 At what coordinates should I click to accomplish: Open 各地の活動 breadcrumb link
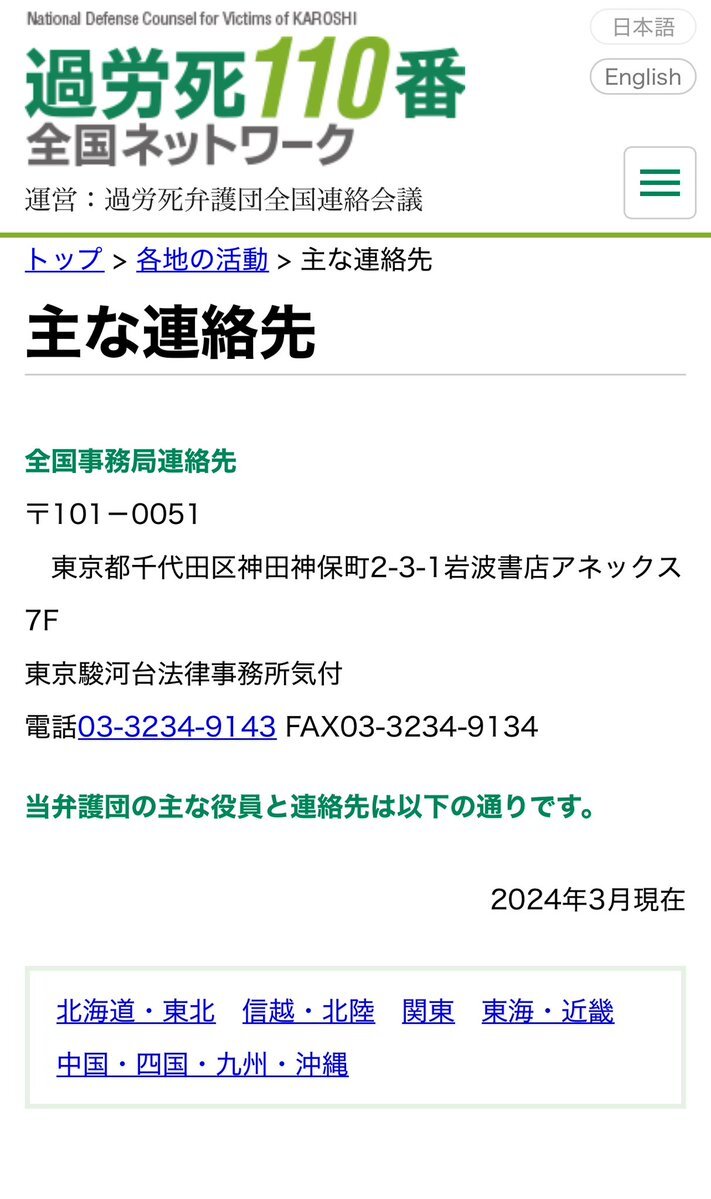[202, 260]
